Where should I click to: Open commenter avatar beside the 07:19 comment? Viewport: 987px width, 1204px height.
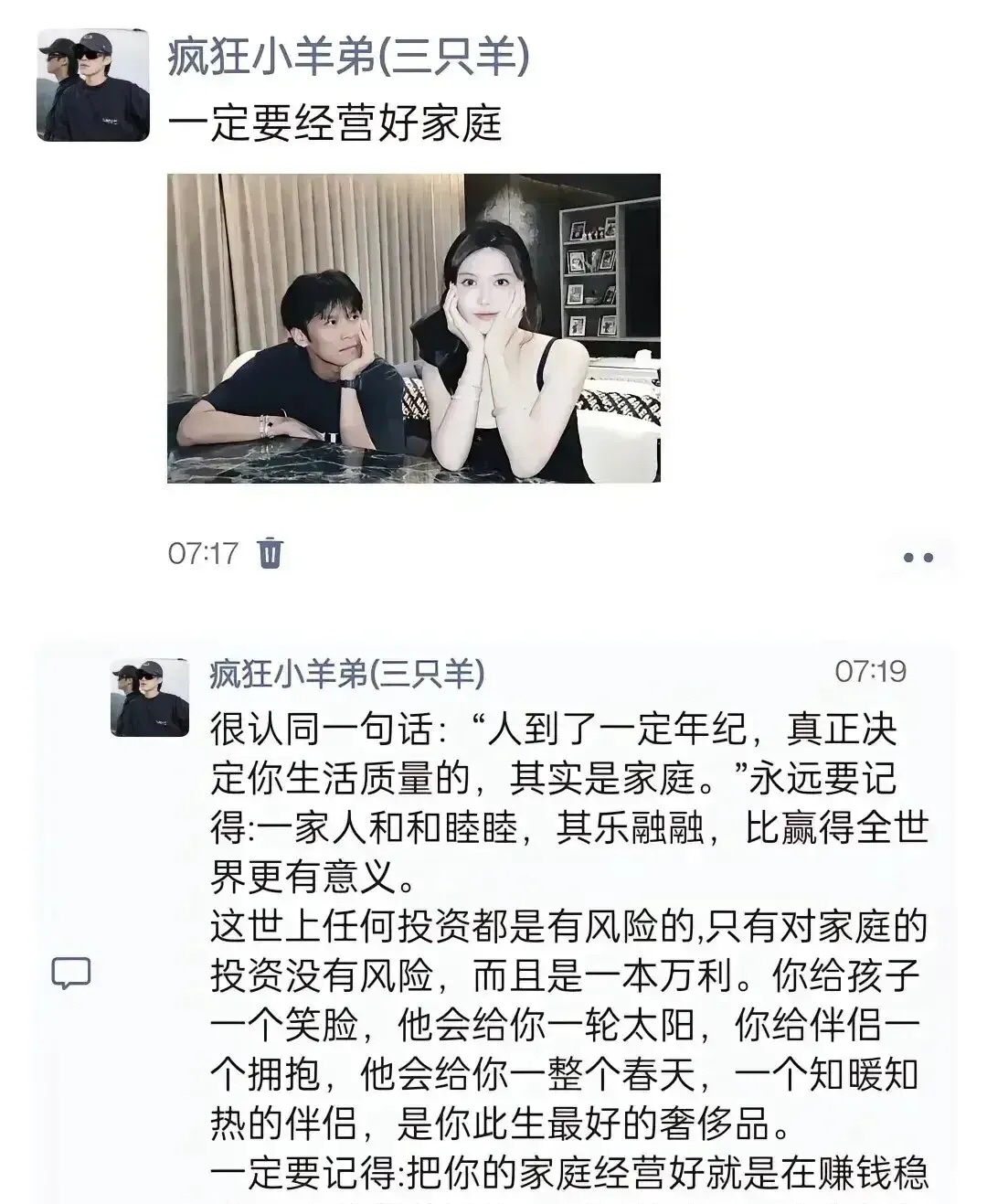[x=150, y=698]
